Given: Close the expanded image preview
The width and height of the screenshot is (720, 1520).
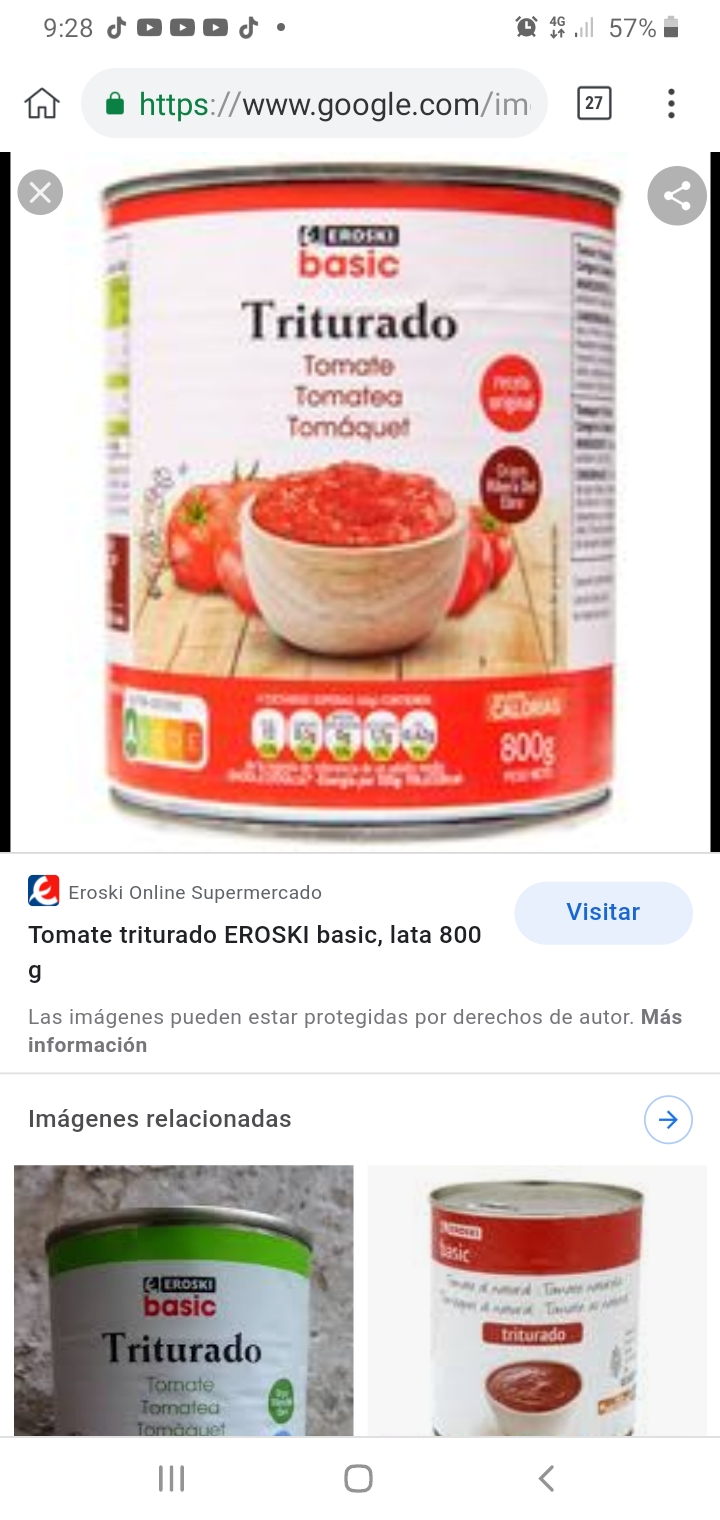Looking at the screenshot, I should pos(40,192).
